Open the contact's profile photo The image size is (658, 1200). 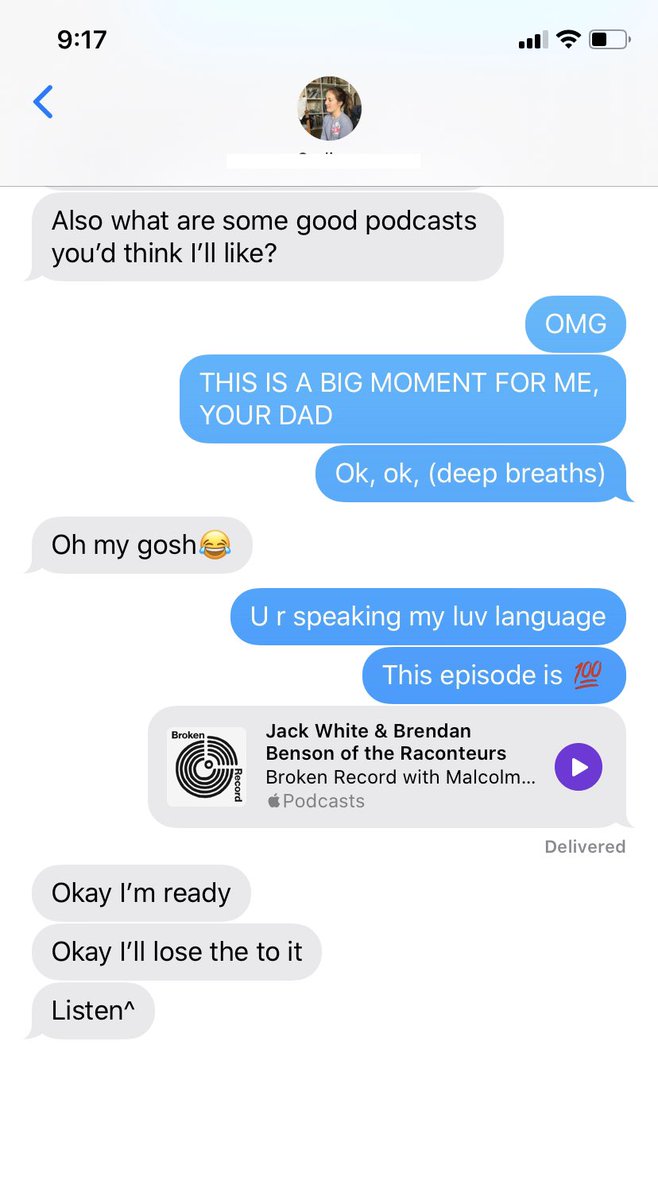tap(329, 108)
